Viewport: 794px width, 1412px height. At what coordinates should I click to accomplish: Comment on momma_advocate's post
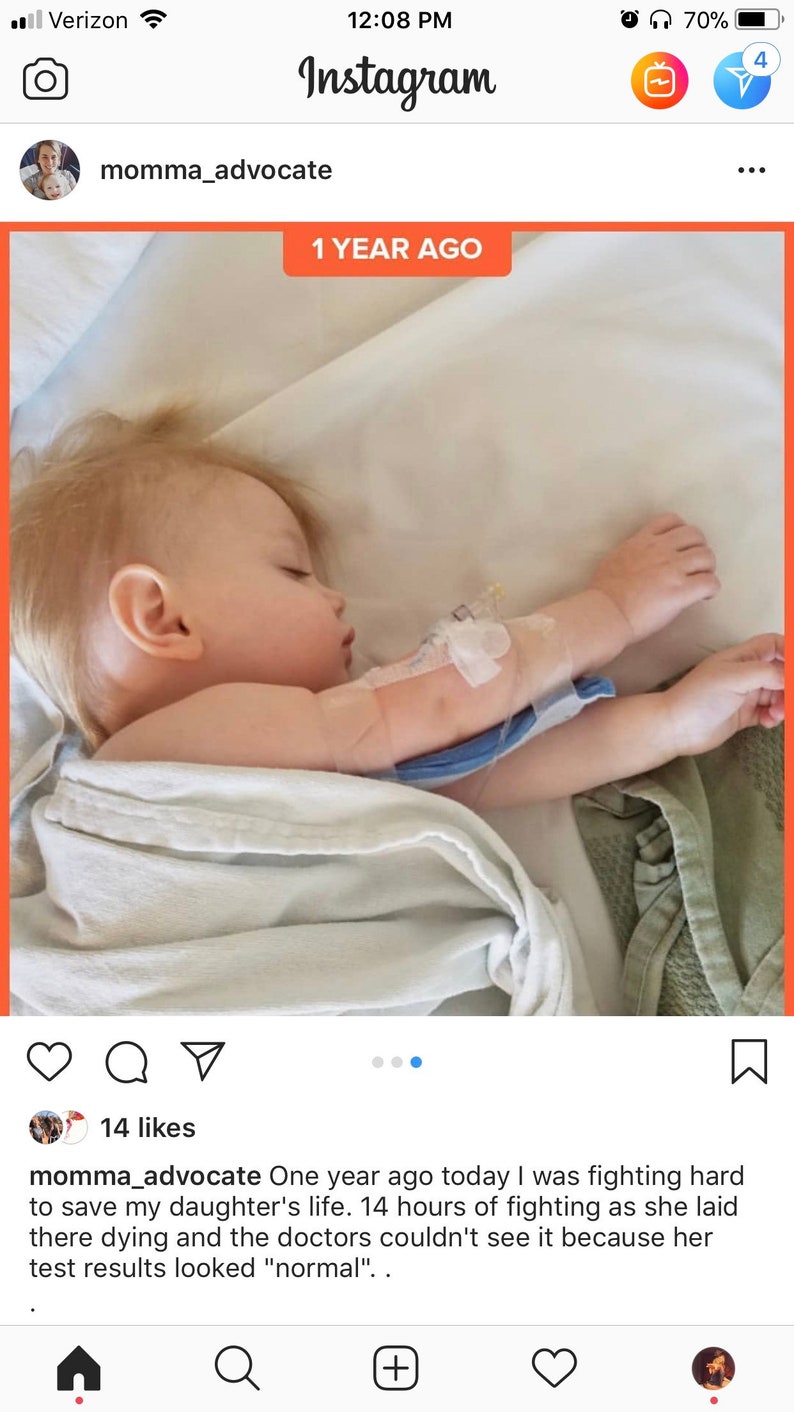tap(126, 1061)
